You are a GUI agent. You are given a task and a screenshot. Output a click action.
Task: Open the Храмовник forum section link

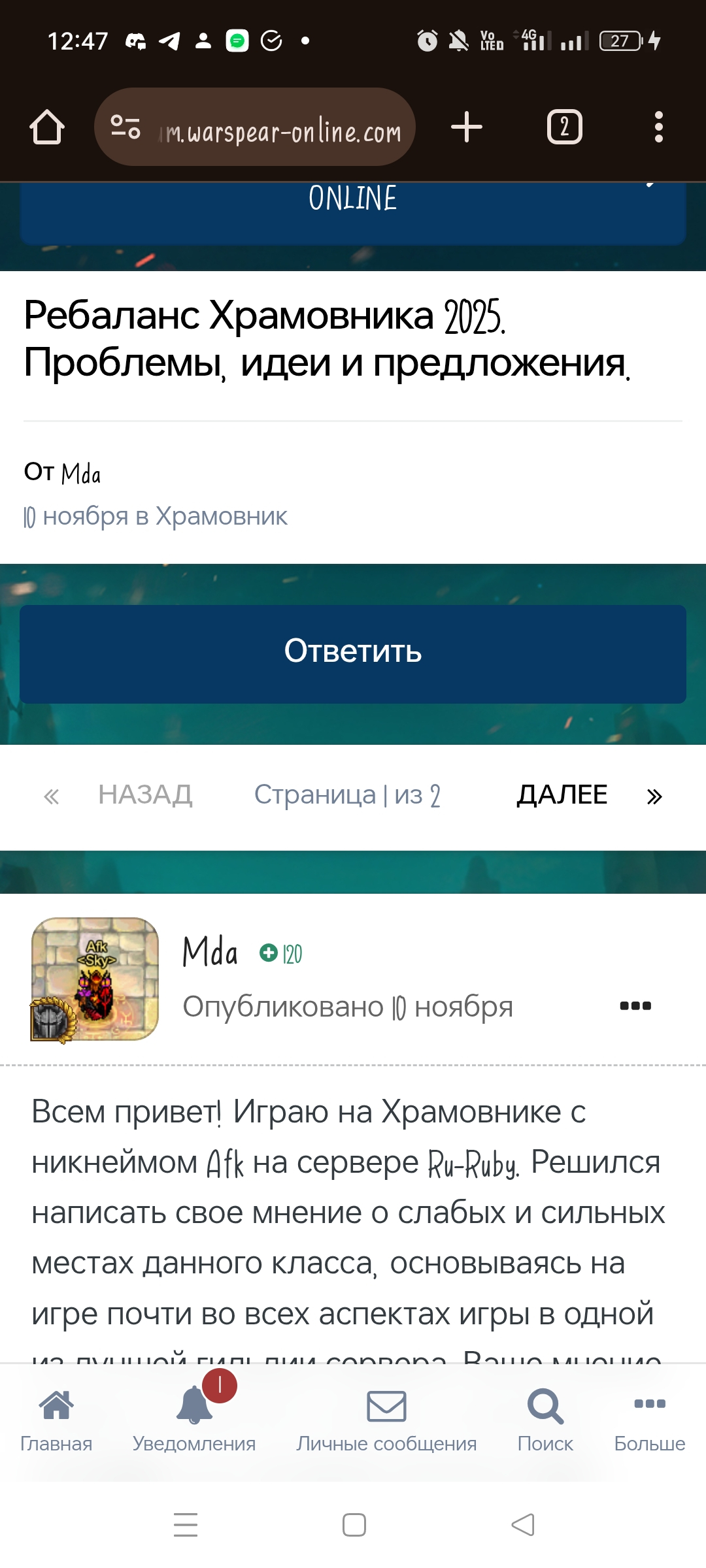pyautogui.click(x=221, y=517)
